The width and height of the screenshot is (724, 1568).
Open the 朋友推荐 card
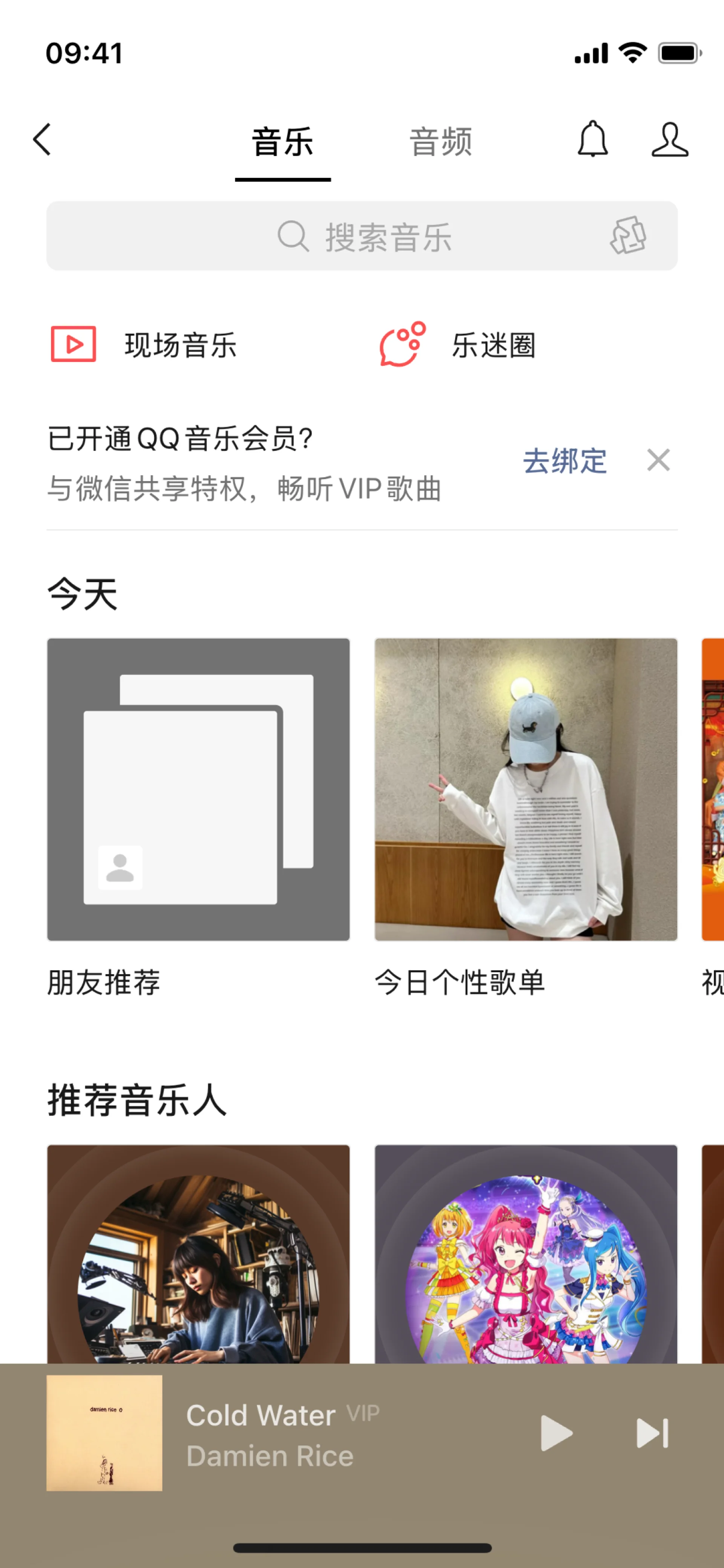(198, 789)
